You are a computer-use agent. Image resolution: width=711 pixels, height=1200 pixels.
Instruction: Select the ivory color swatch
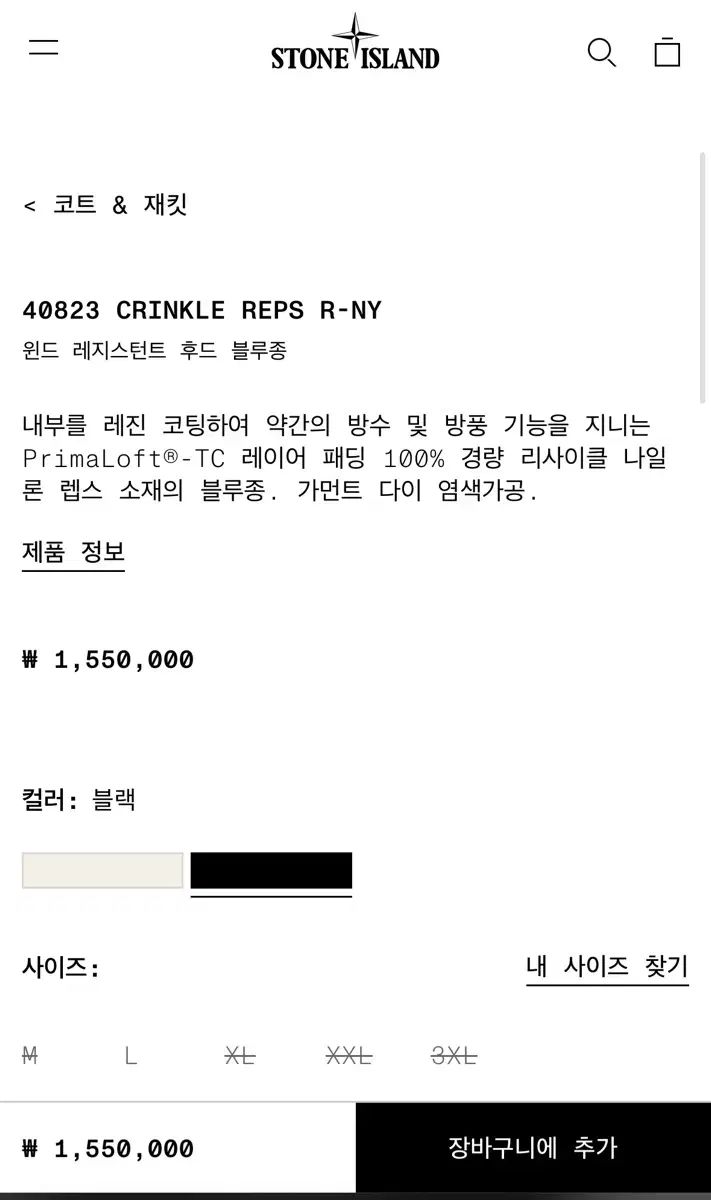[103, 870]
